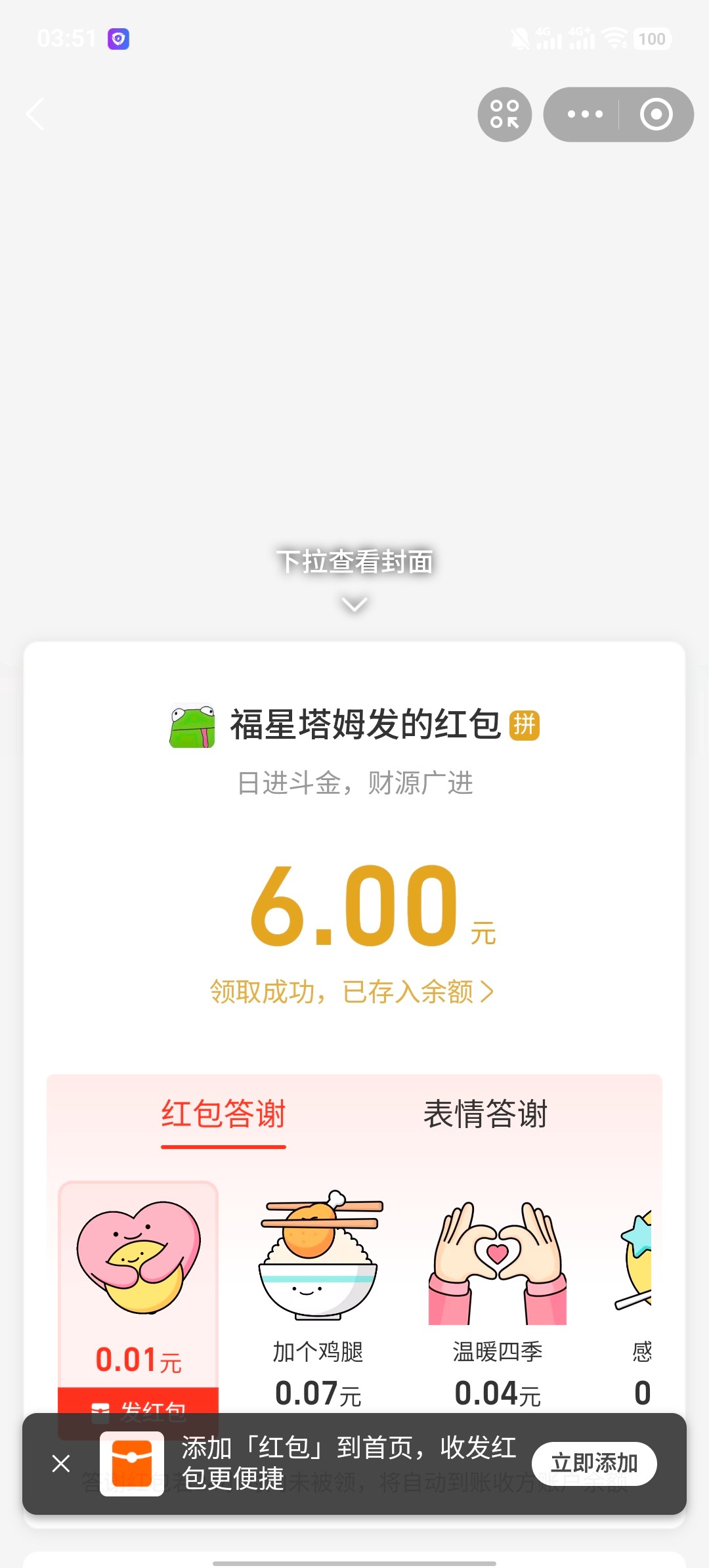Go back with the top-left arrow
709x1568 pixels.
(36, 114)
